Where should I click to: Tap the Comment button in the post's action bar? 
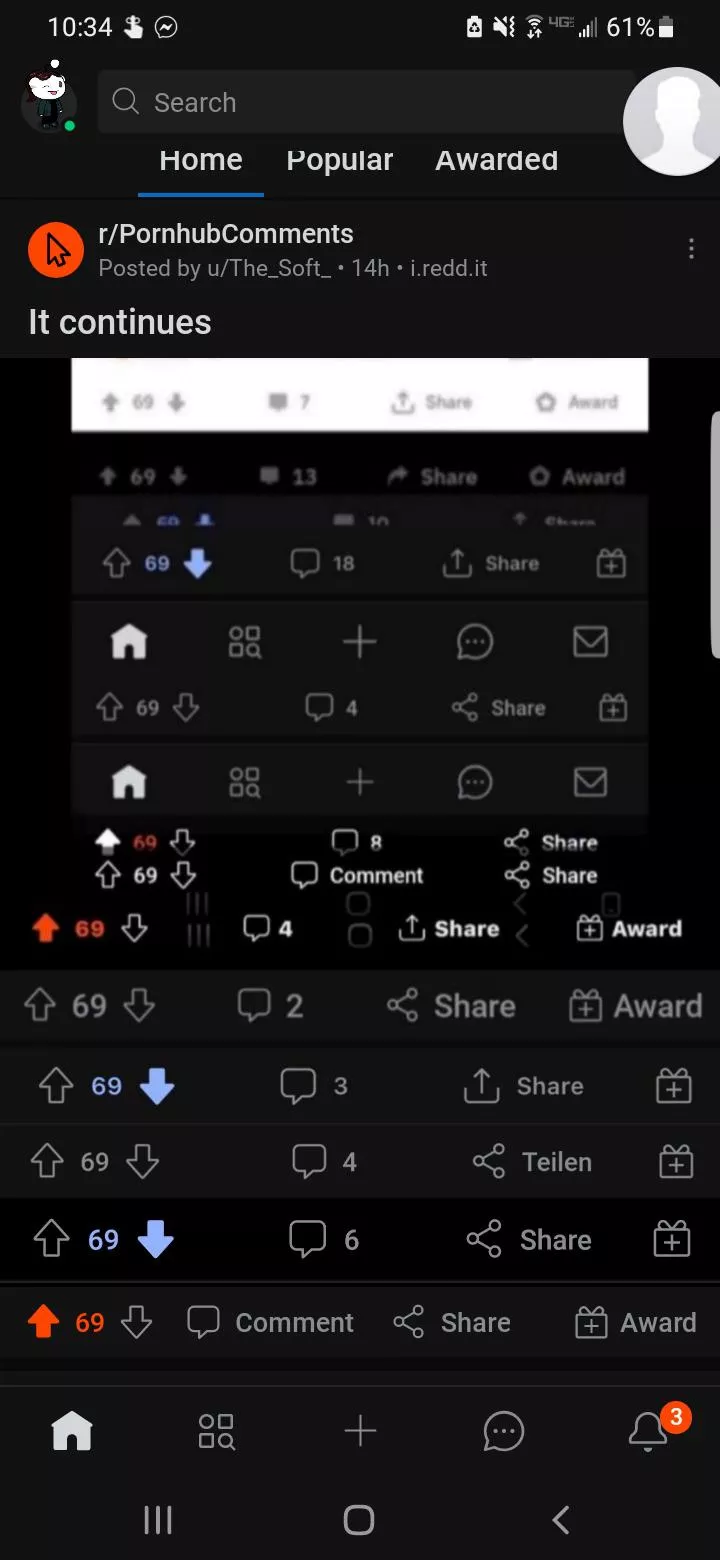(x=271, y=1322)
